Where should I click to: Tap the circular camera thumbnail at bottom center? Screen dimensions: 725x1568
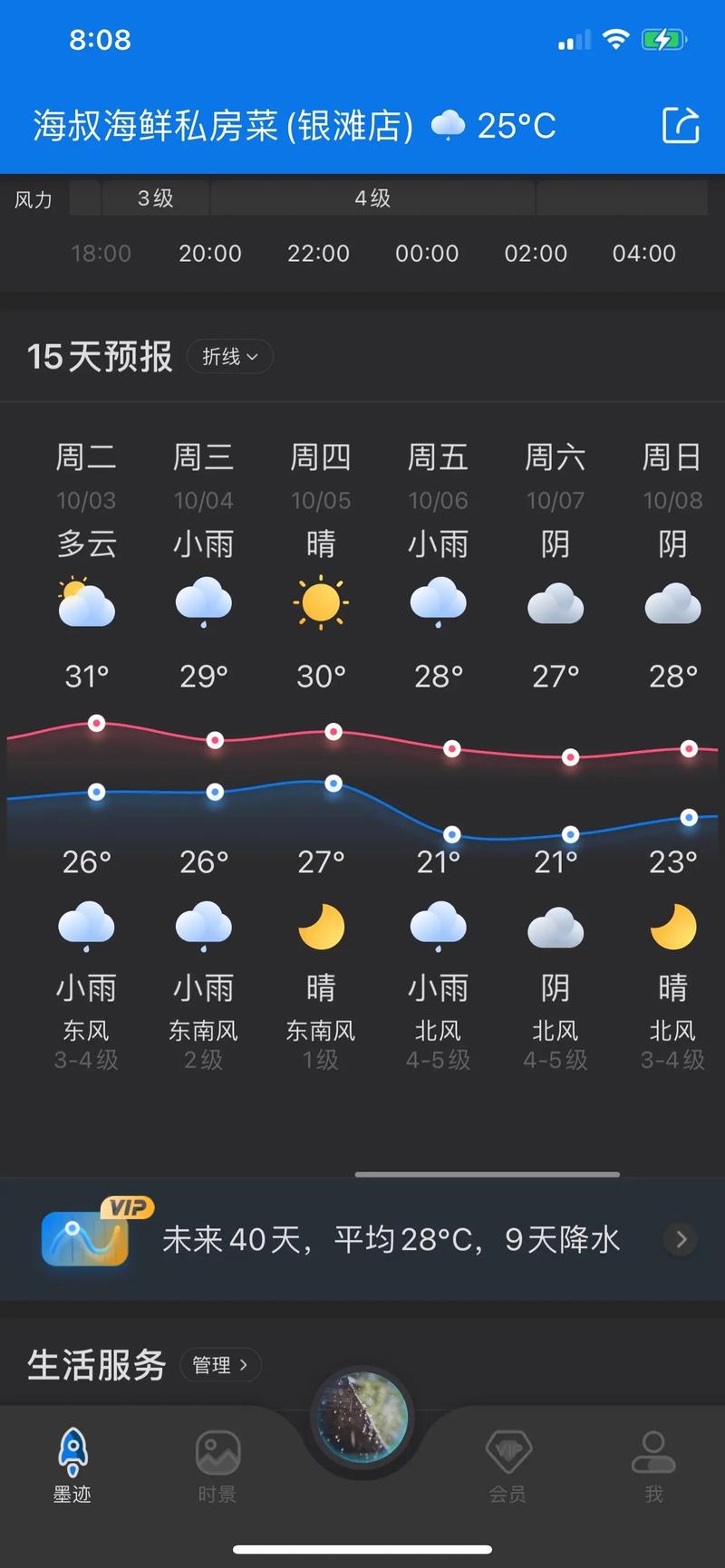[x=362, y=1418]
